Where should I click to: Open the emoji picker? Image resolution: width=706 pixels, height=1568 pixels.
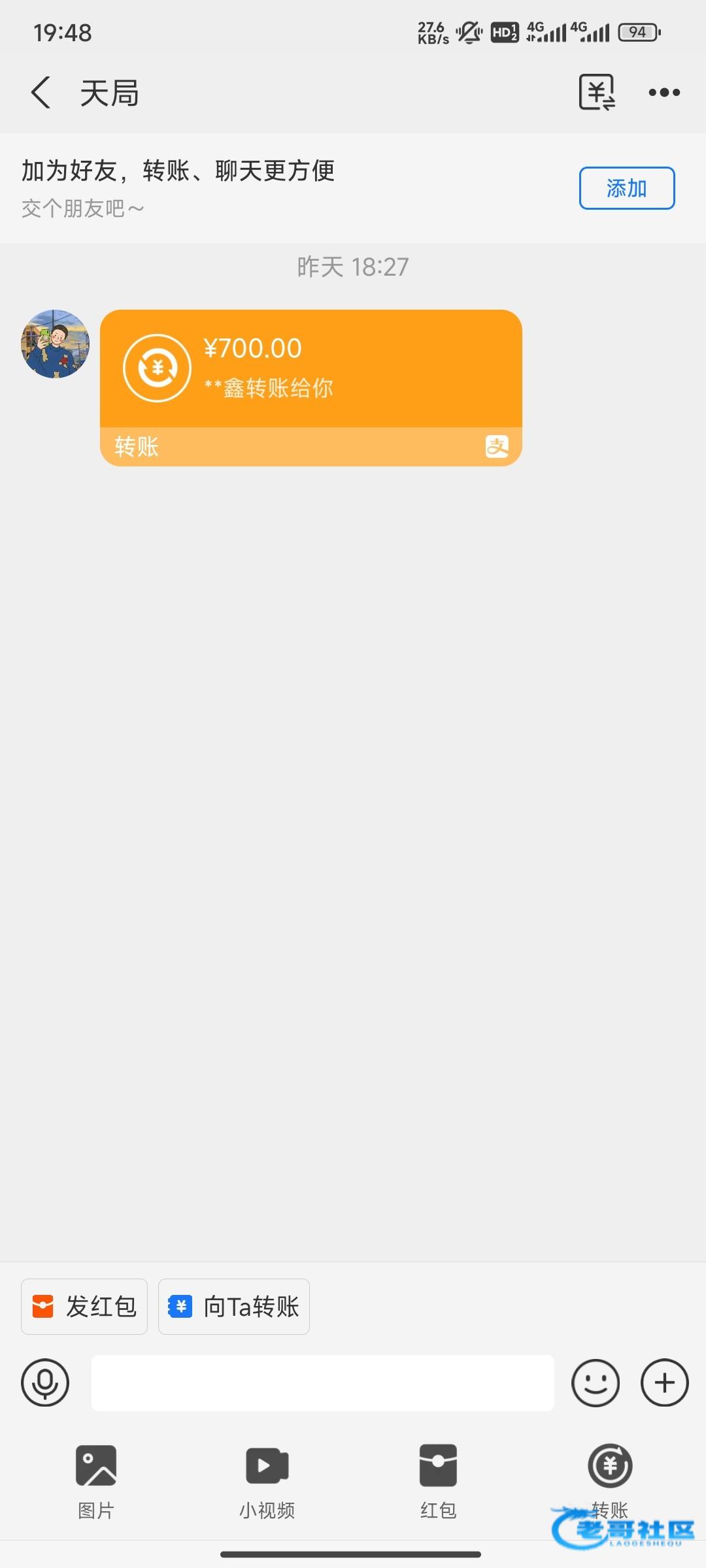[595, 1383]
